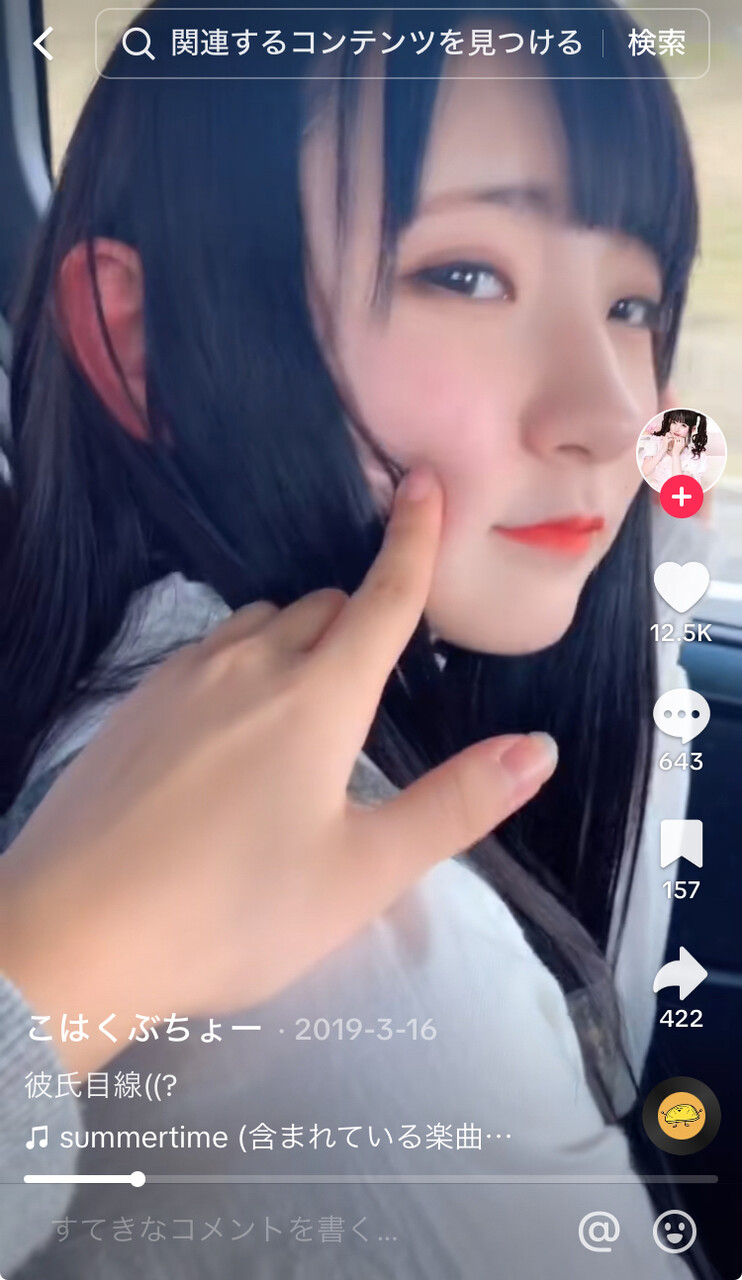The image size is (742, 1280).
Task: Follow the creator with the red plus
Action: pyautogui.click(x=681, y=497)
